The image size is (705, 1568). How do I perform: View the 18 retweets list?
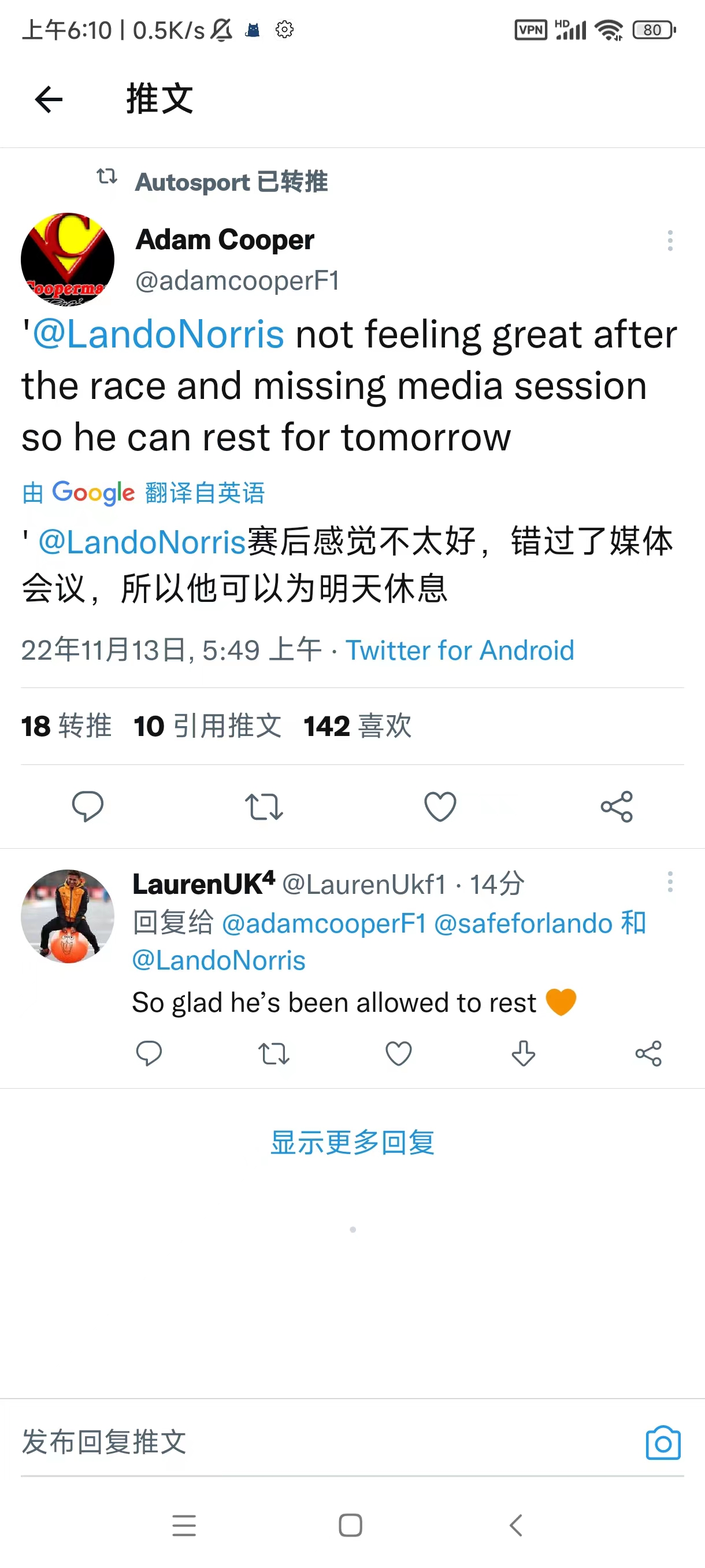coord(66,726)
